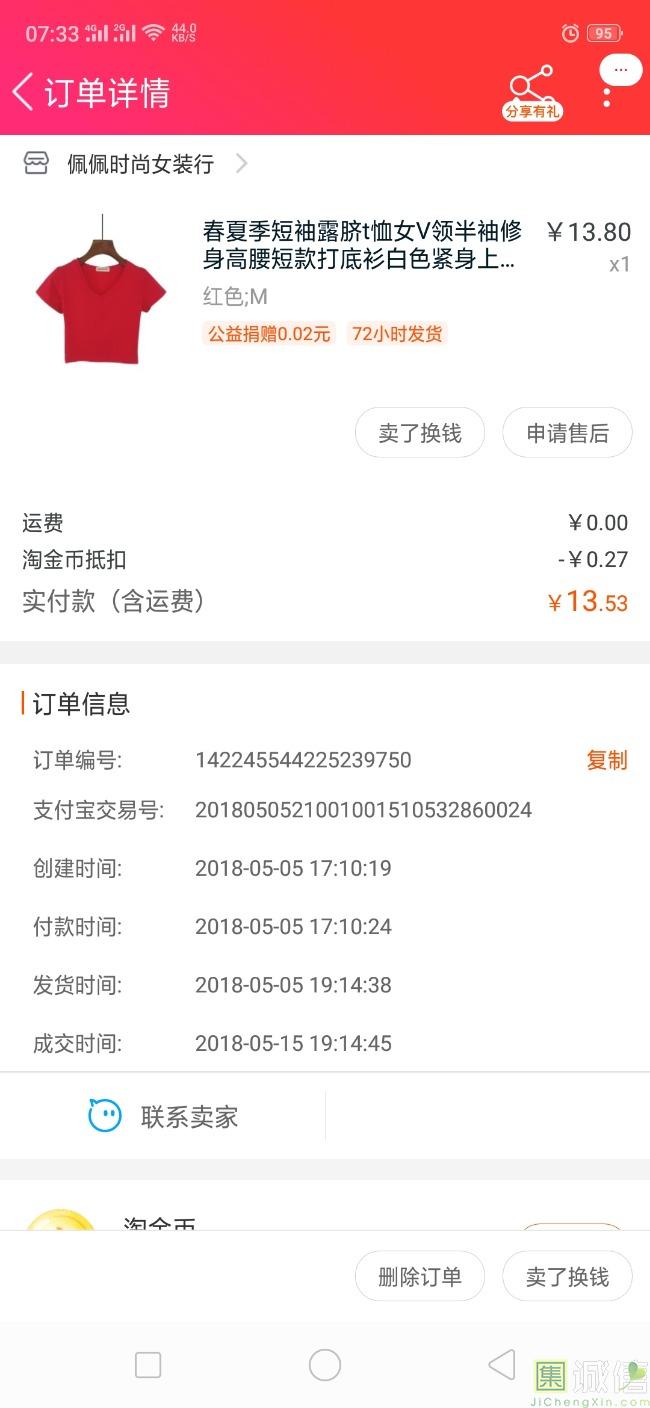Viewport: 650px width, 1408px height.
Task: Share the order via 分享有礼 icon
Action: coord(532,92)
